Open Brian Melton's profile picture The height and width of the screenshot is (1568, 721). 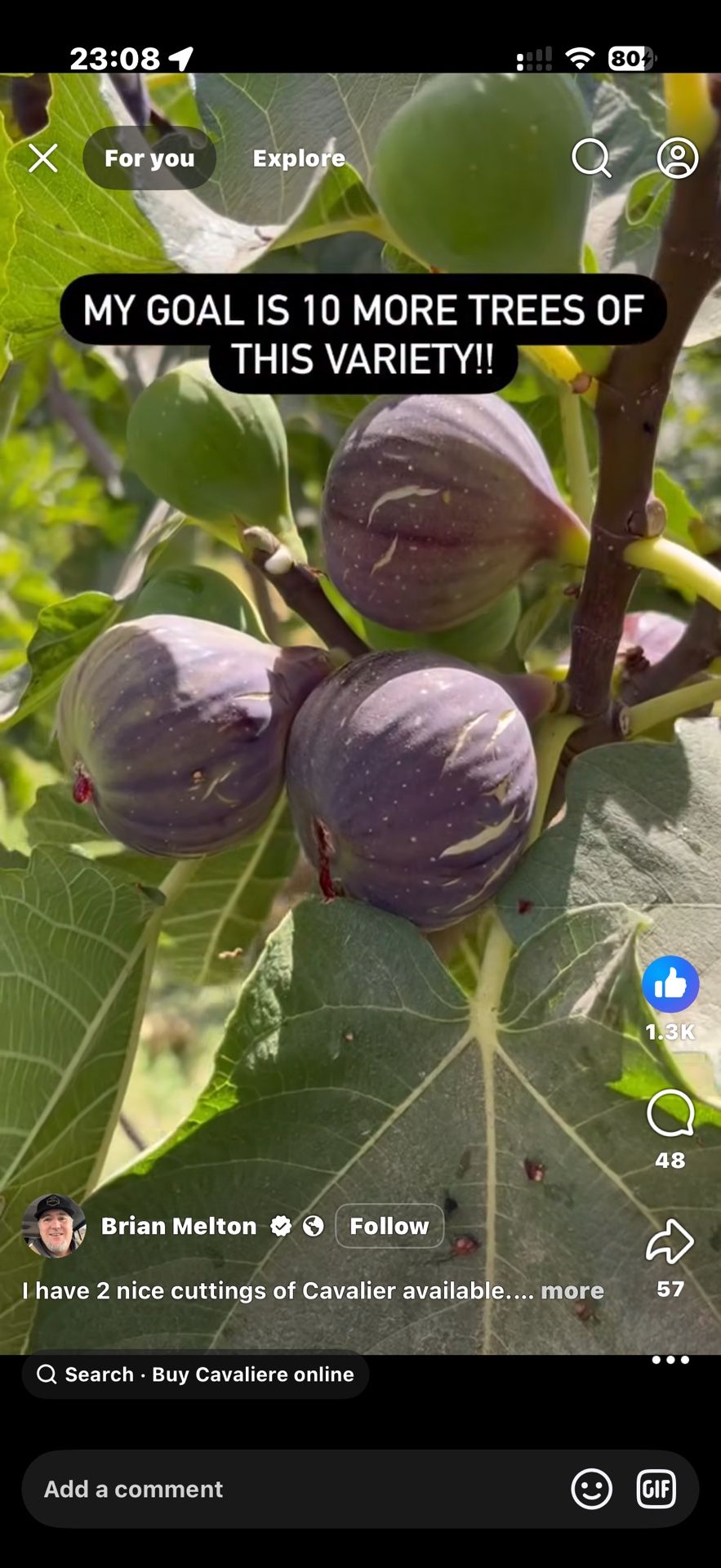pyautogui.click(x=54, y=1226)
